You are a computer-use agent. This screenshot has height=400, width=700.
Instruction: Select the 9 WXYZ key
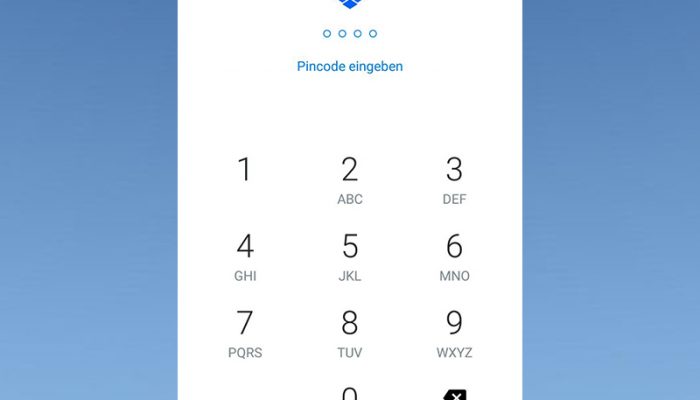[x=454, y=334]
